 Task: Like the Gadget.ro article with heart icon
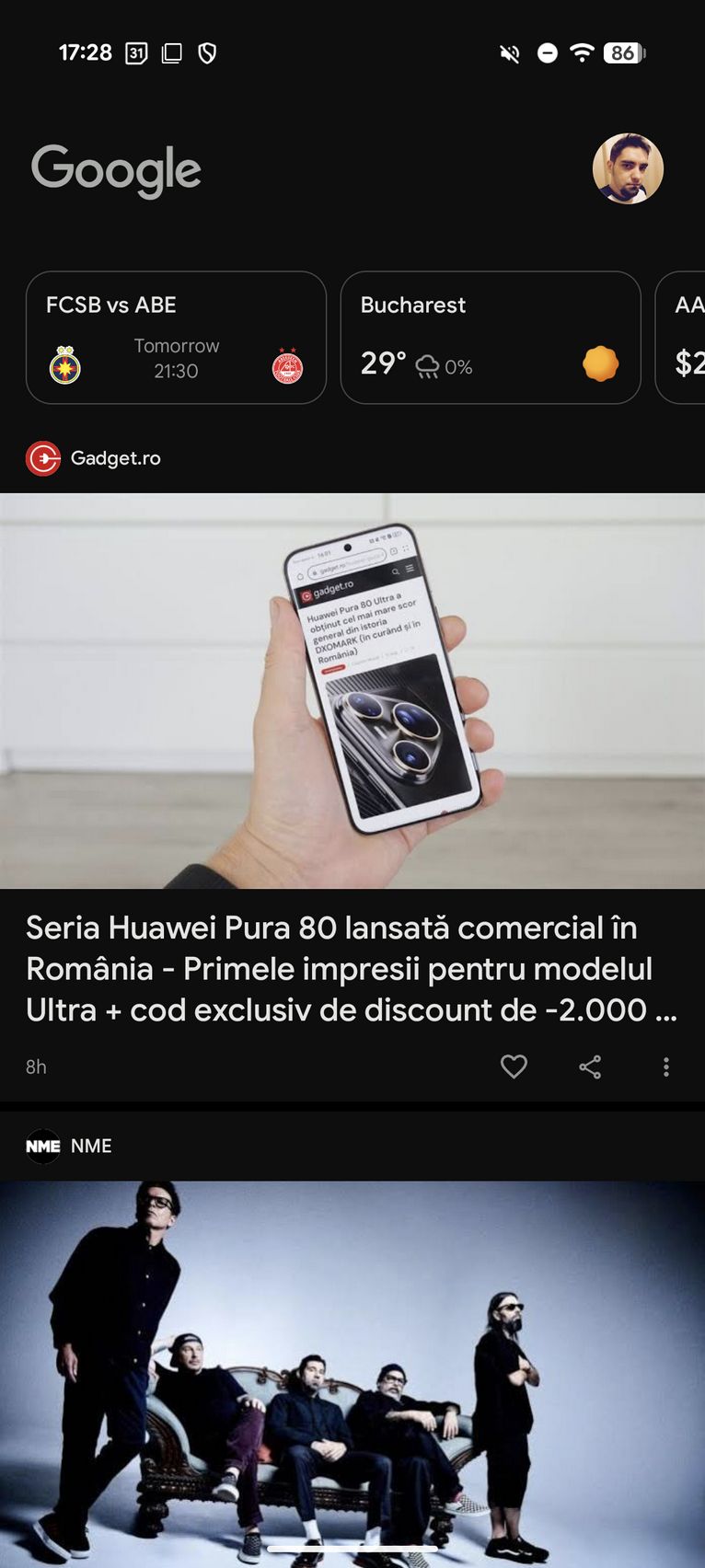[514, 1066]
